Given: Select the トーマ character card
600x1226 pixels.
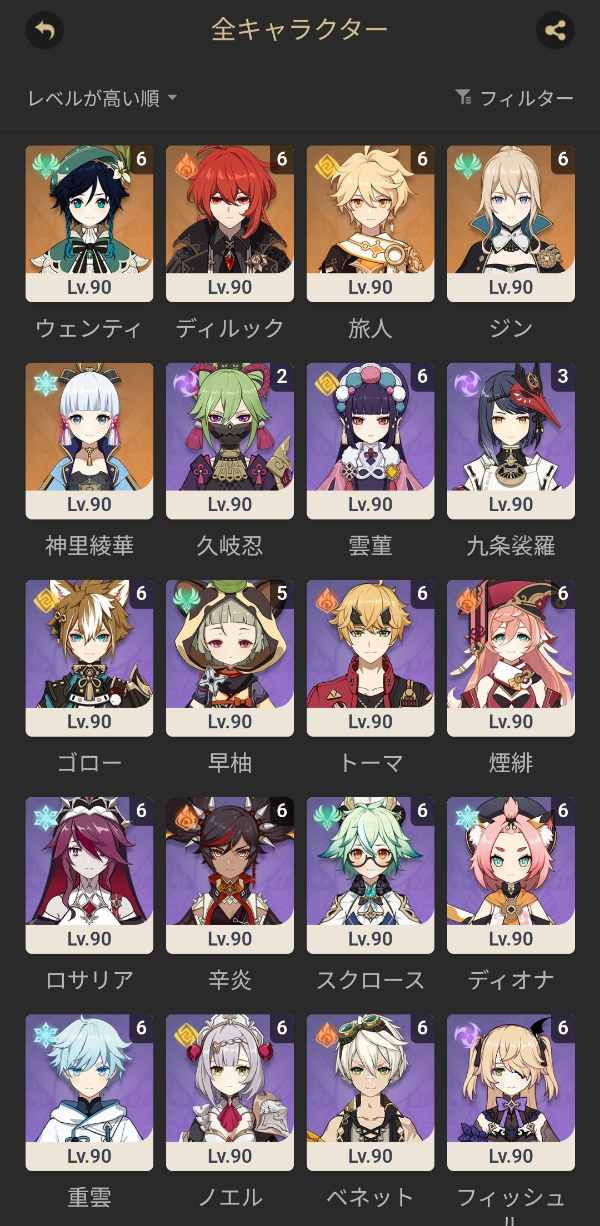Looking at the screenshot, I should pos(370,657).
